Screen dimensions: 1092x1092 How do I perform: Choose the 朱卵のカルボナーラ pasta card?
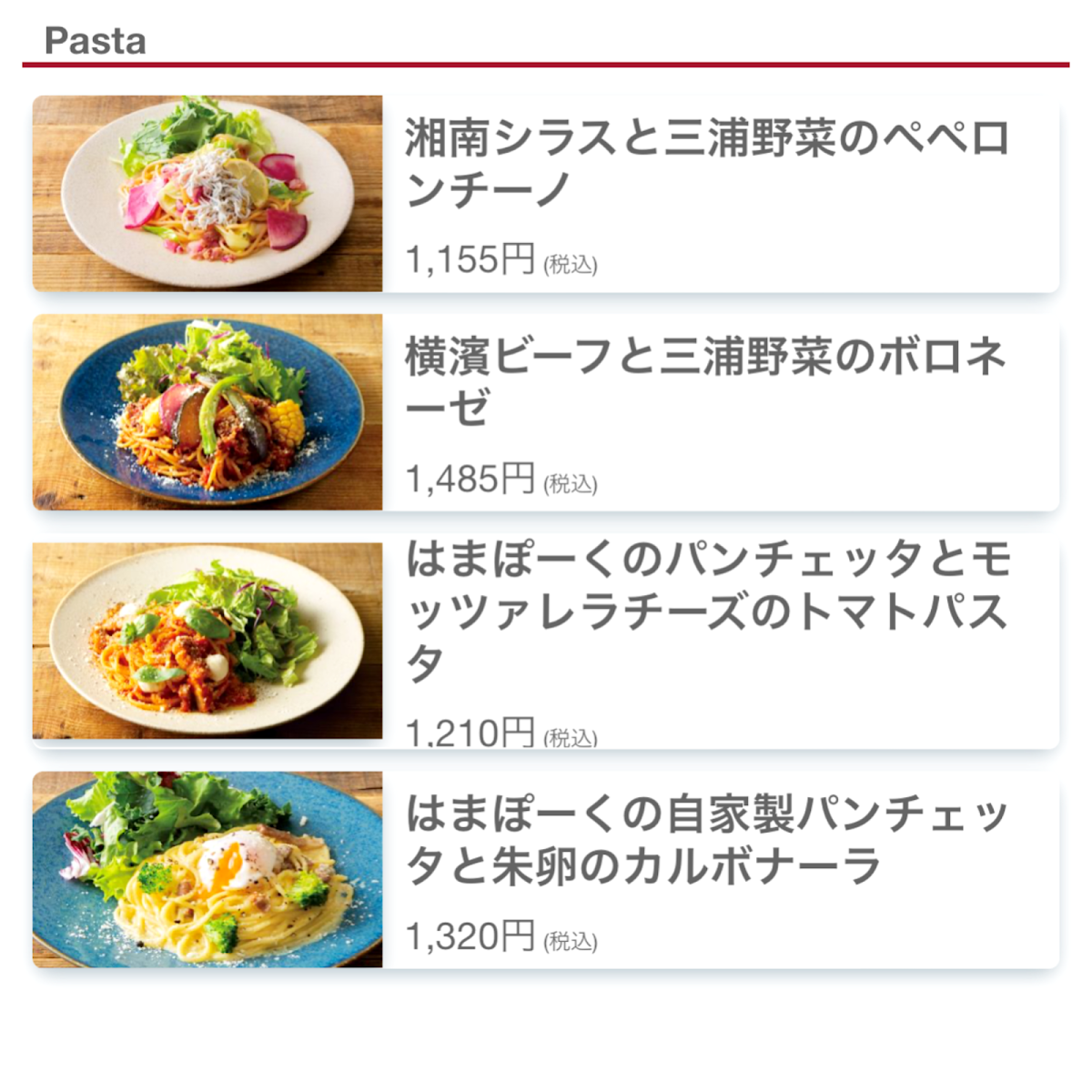tap(546, 869)
